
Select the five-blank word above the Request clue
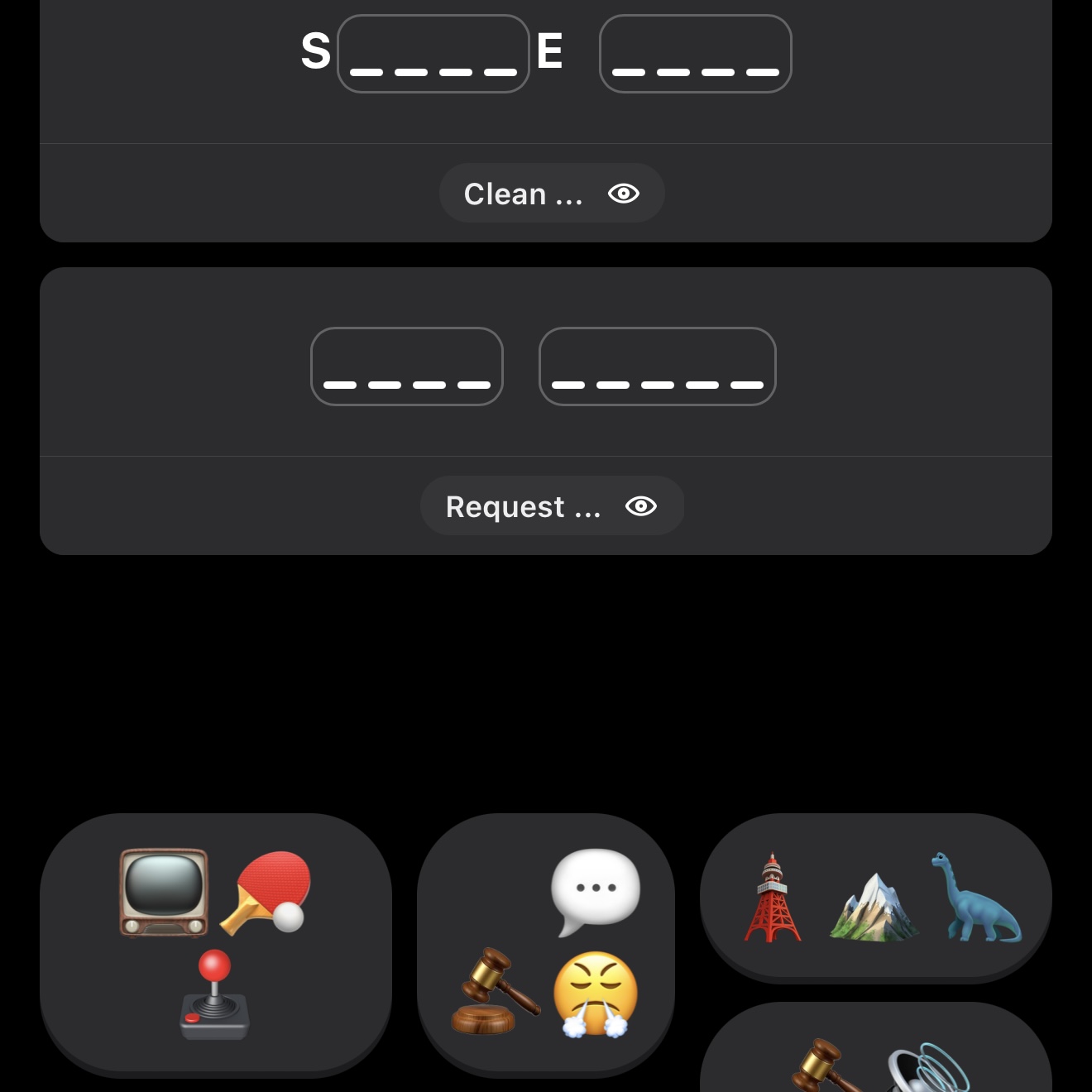tap(657, 366)
